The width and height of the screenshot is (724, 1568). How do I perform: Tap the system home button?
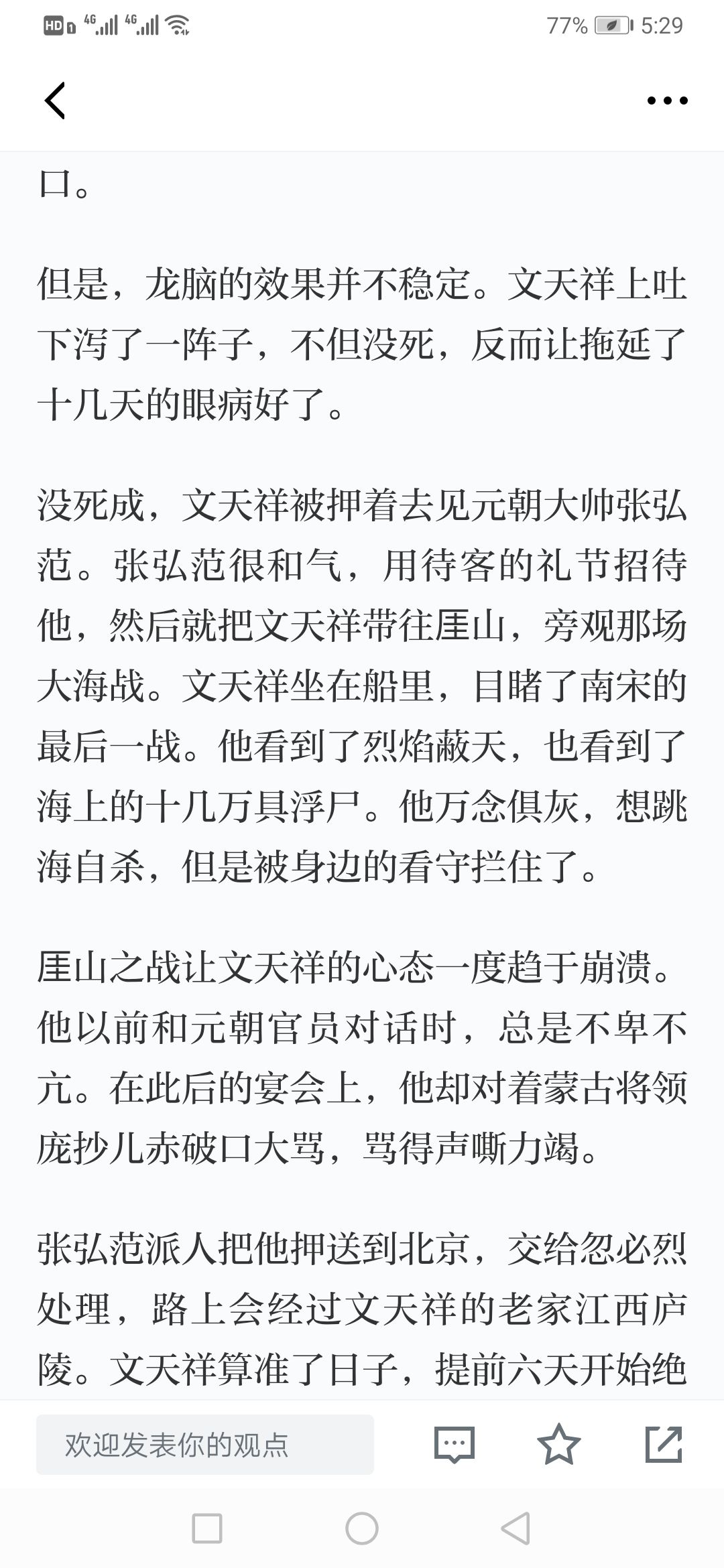(x=362, y=1528)
